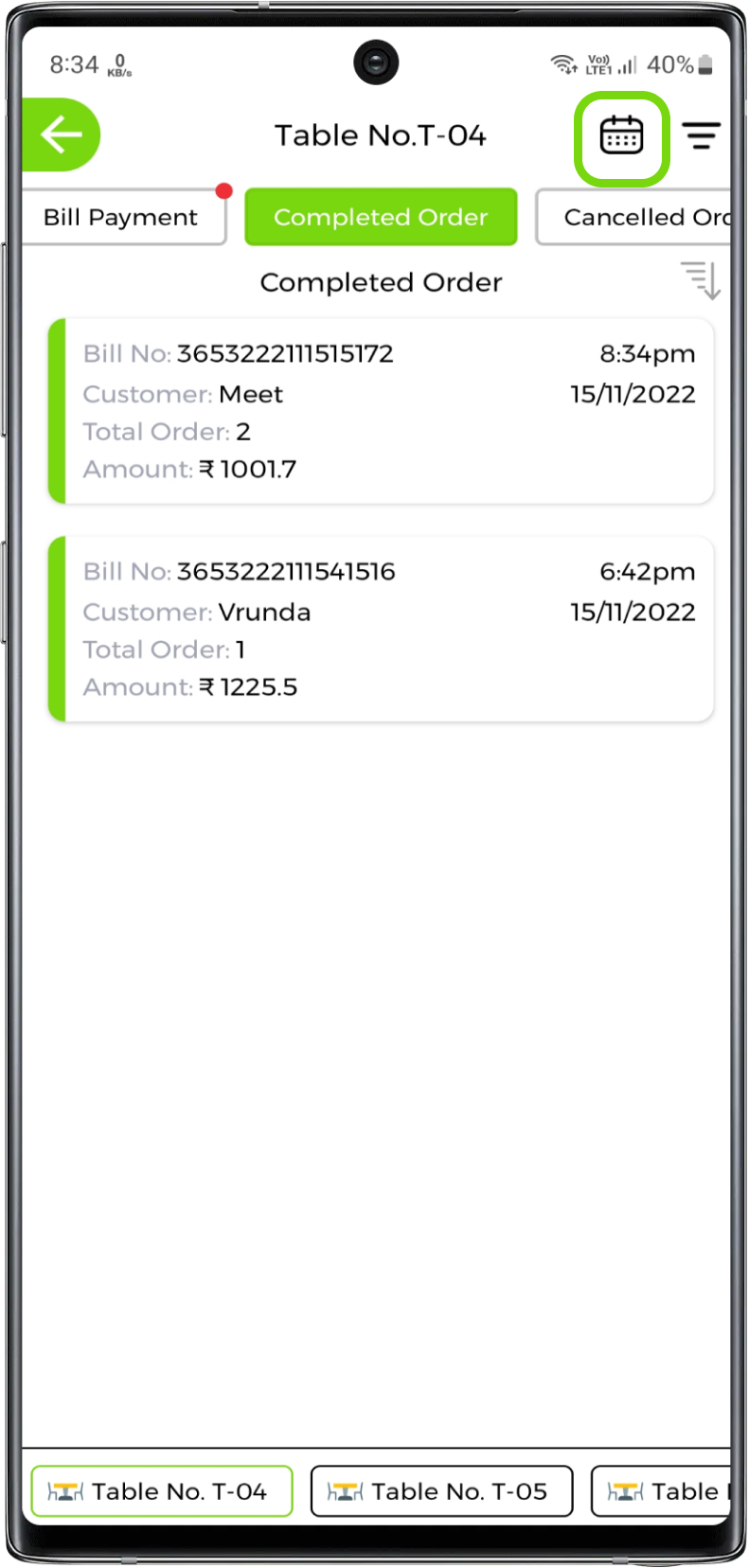Switch to the Bill Payment tab
Screen dimensions: 749x1568
coord(121,217)
